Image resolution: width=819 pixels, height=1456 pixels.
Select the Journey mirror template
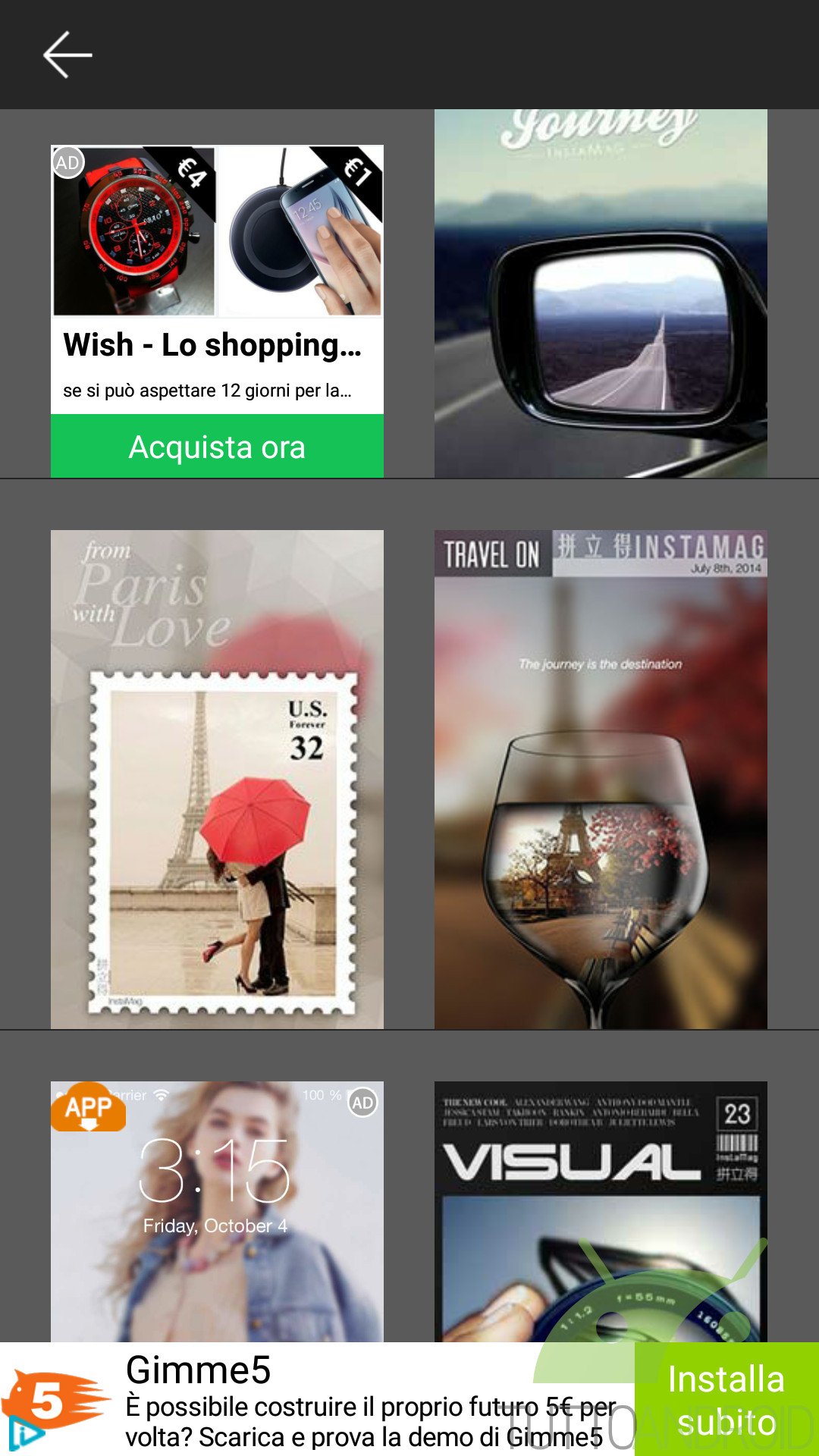click(x=601, y=293)
